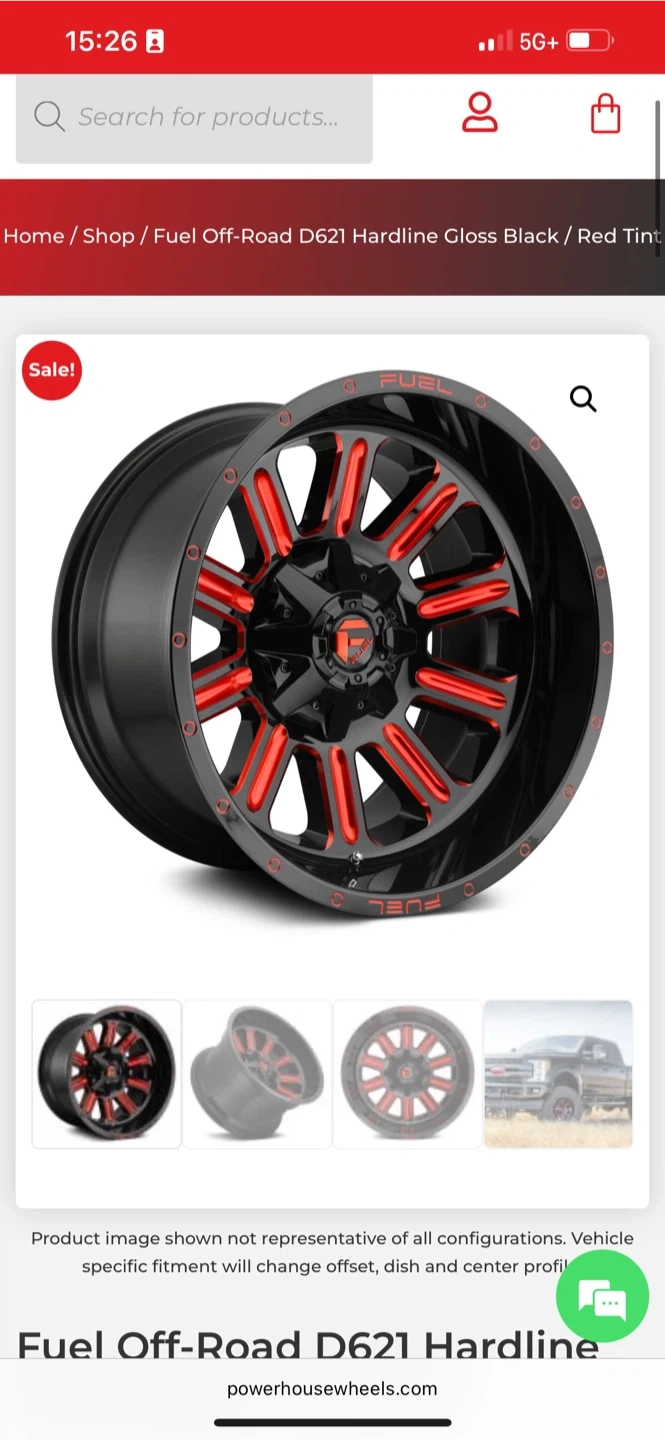Go to Home breadcrumb link

coord(34,236)
